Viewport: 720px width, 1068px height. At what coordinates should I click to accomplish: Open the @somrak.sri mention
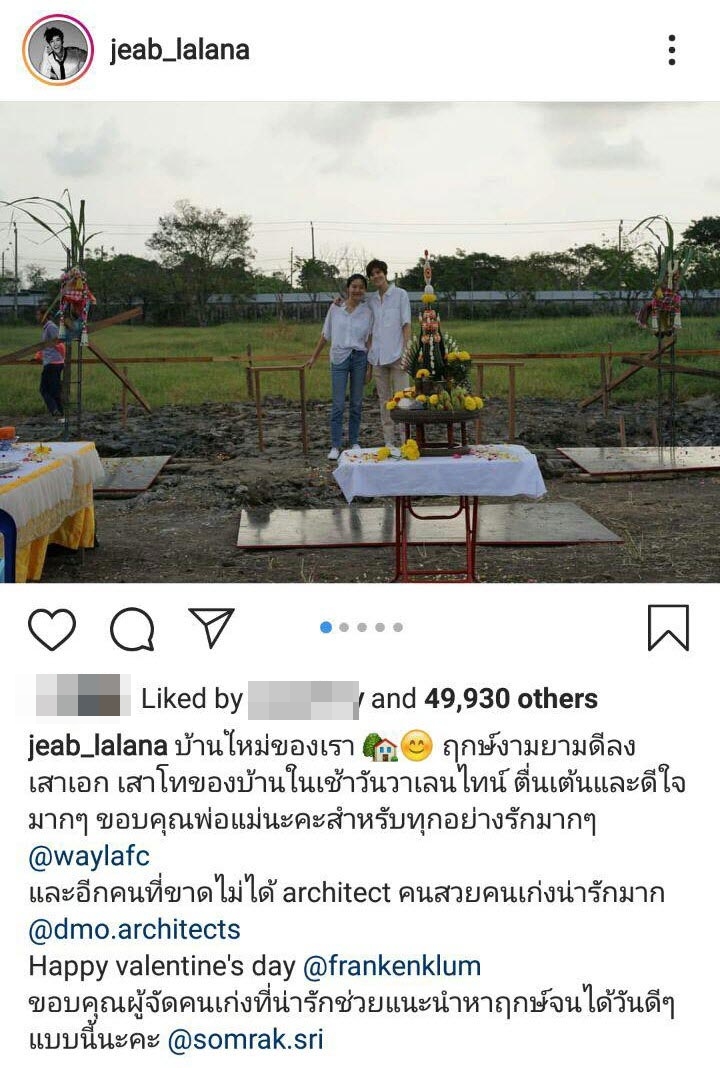tap(245, 1040)
